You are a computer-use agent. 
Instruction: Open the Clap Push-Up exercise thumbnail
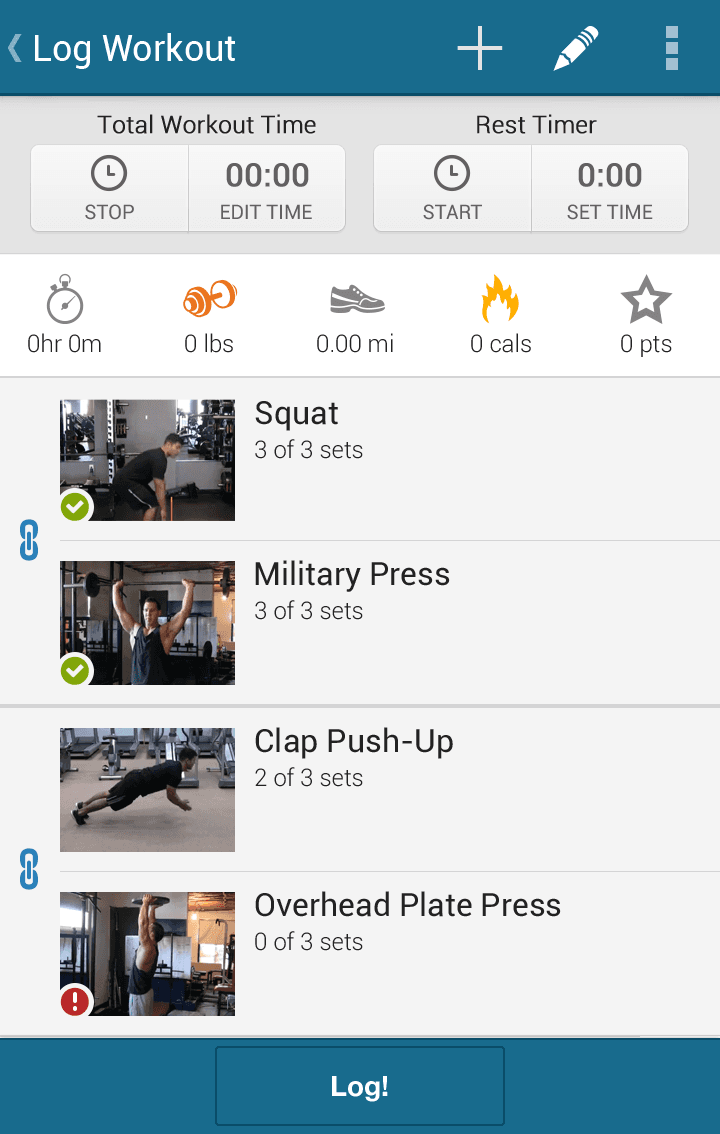(147, 789)
